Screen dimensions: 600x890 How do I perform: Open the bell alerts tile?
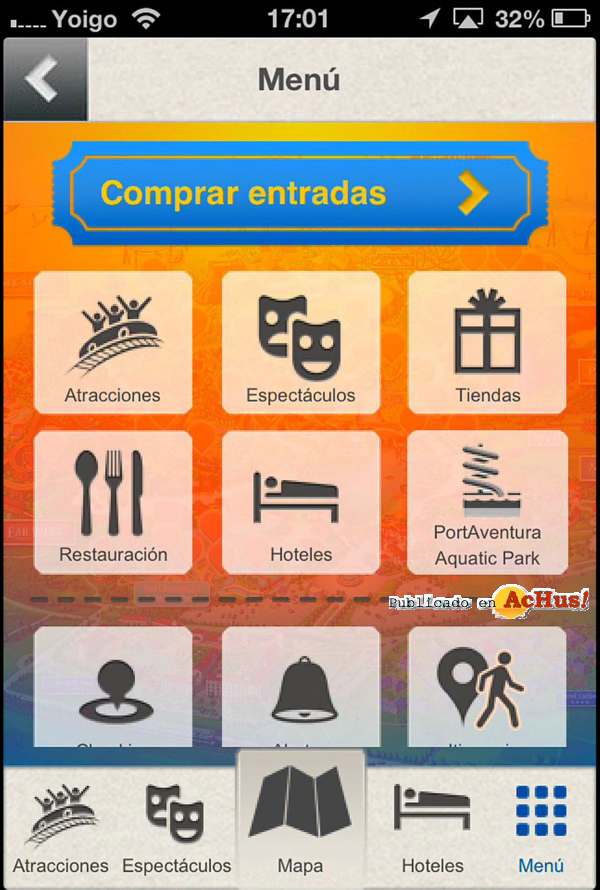click(300, 687)
